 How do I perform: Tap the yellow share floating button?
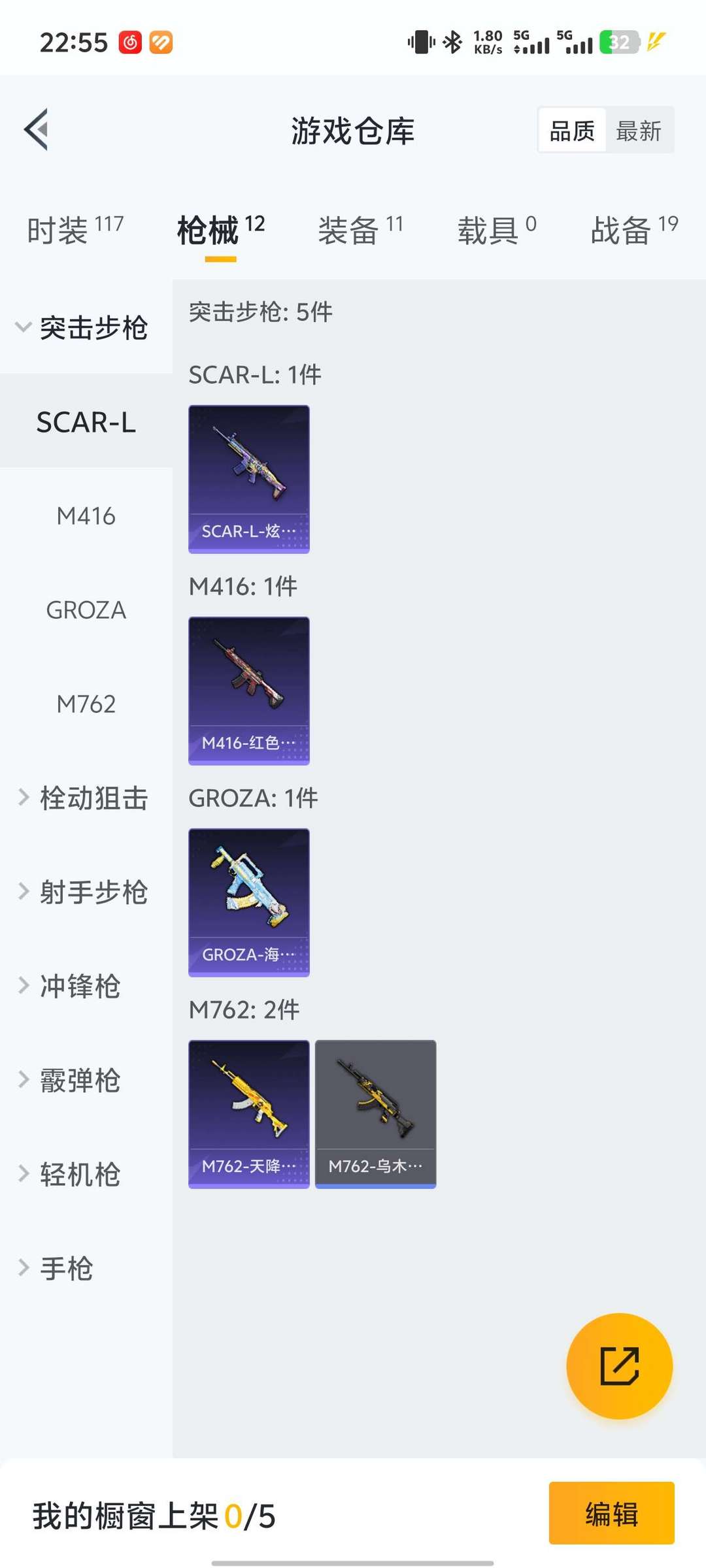(619, 1366)
